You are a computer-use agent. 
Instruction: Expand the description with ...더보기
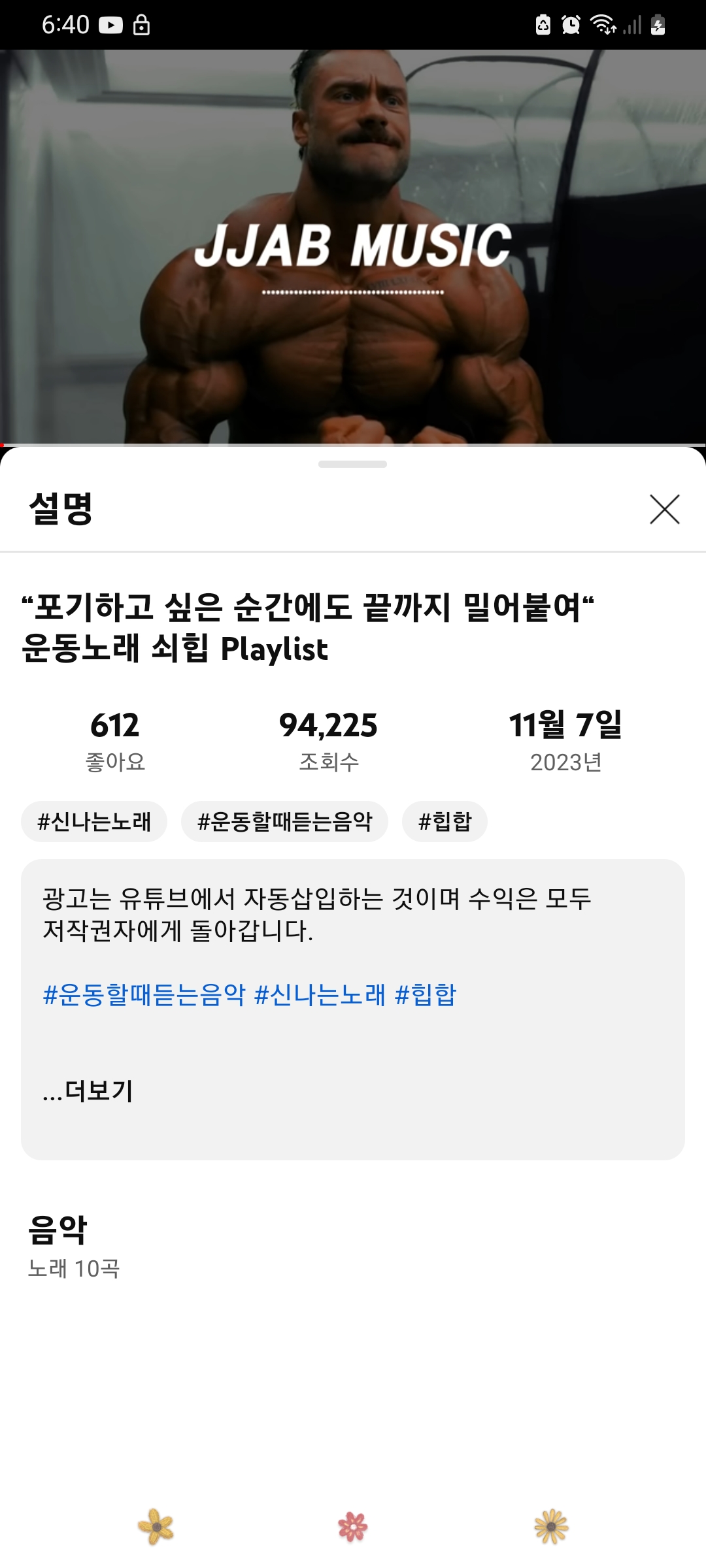tap(88, 1090)
